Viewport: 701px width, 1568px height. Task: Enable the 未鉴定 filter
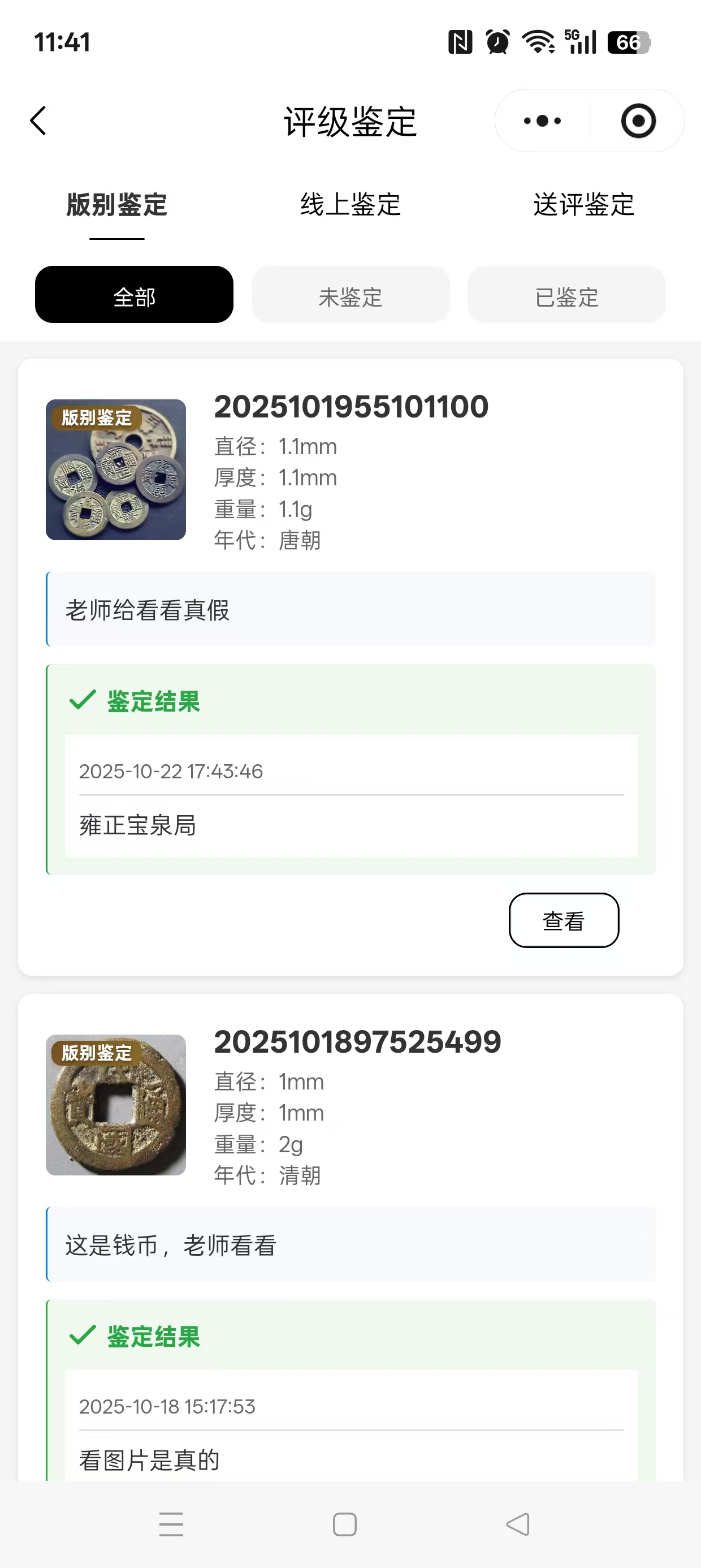click(350, 295)
